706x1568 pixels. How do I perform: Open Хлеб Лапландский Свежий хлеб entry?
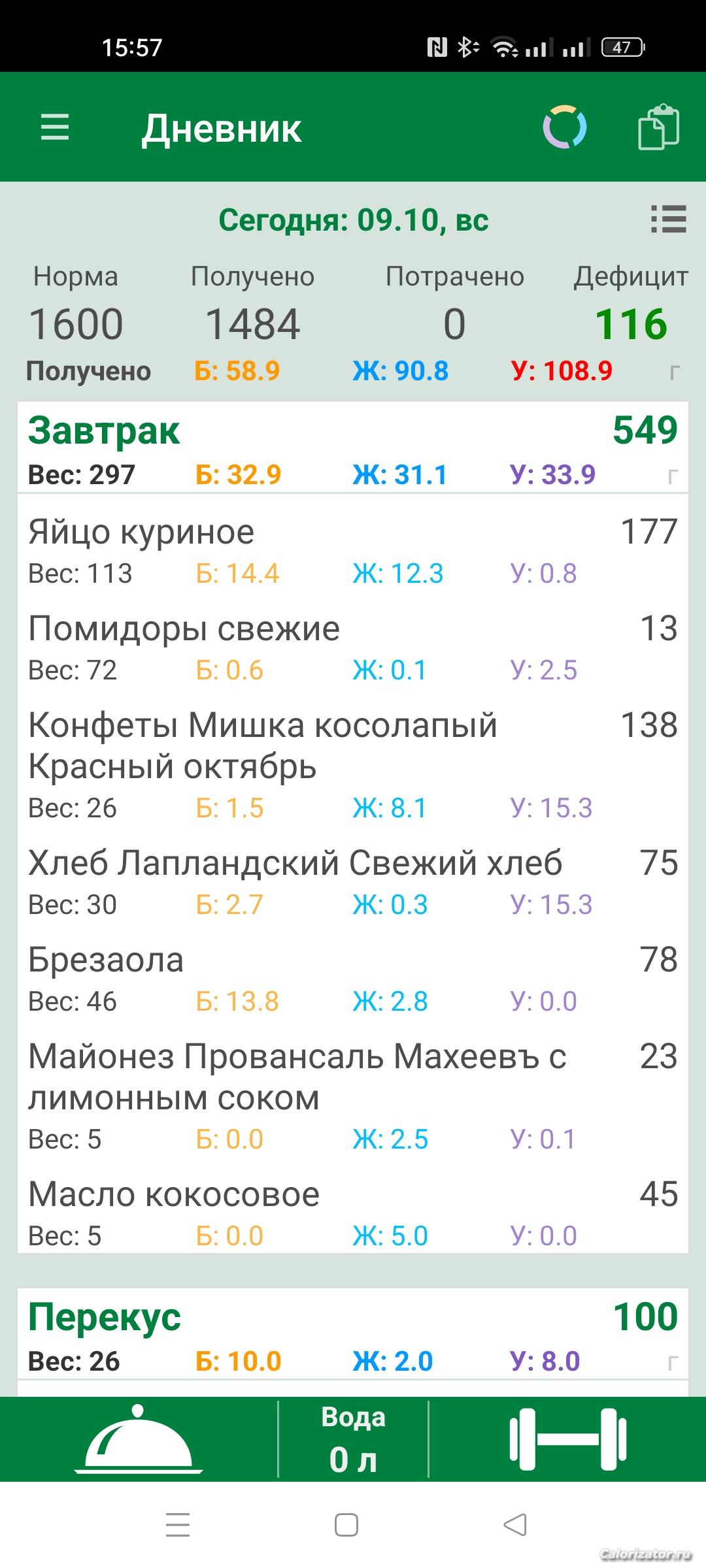click(353, 882)
